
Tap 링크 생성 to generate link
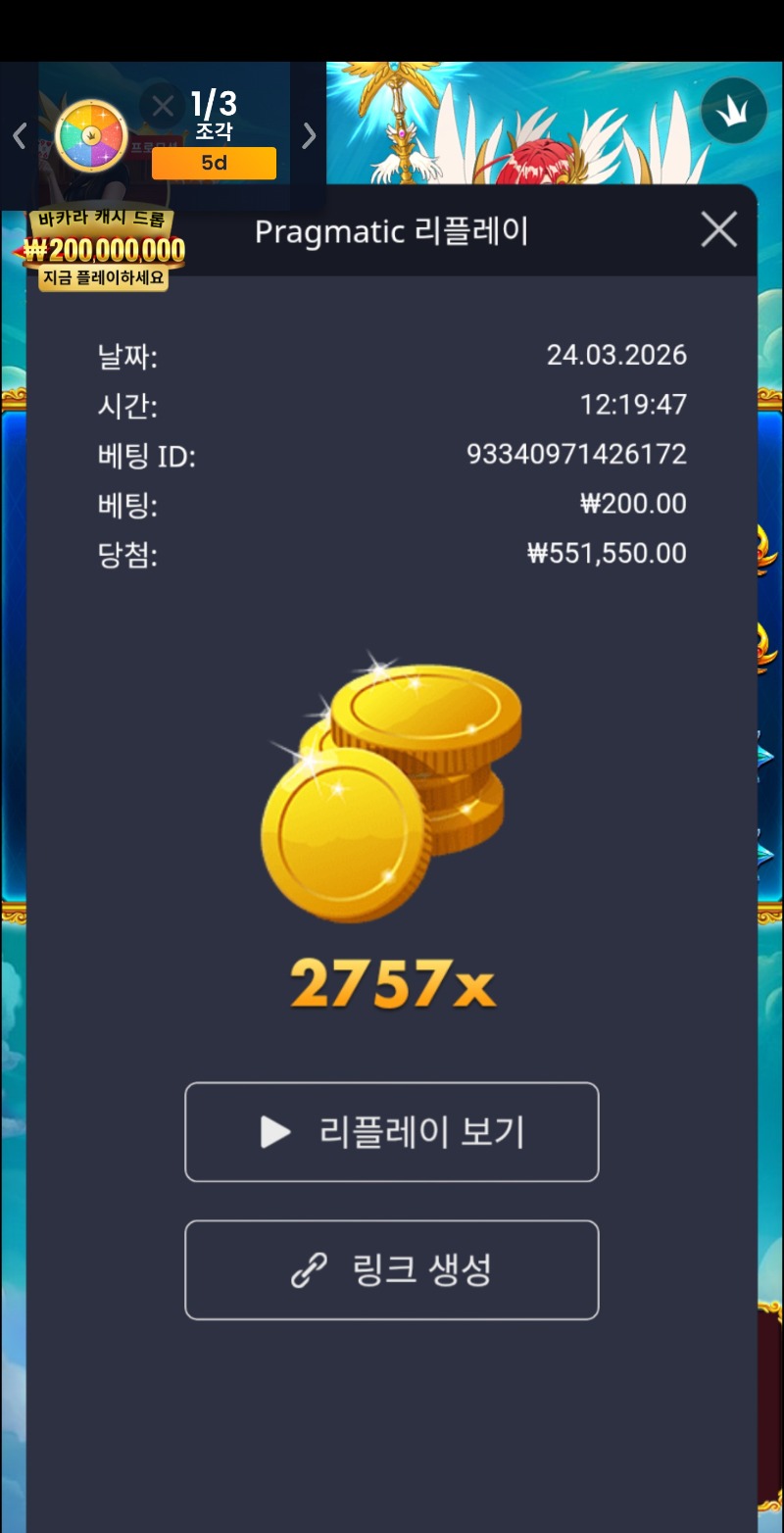pyautogui.click(x=391, y=1269)
